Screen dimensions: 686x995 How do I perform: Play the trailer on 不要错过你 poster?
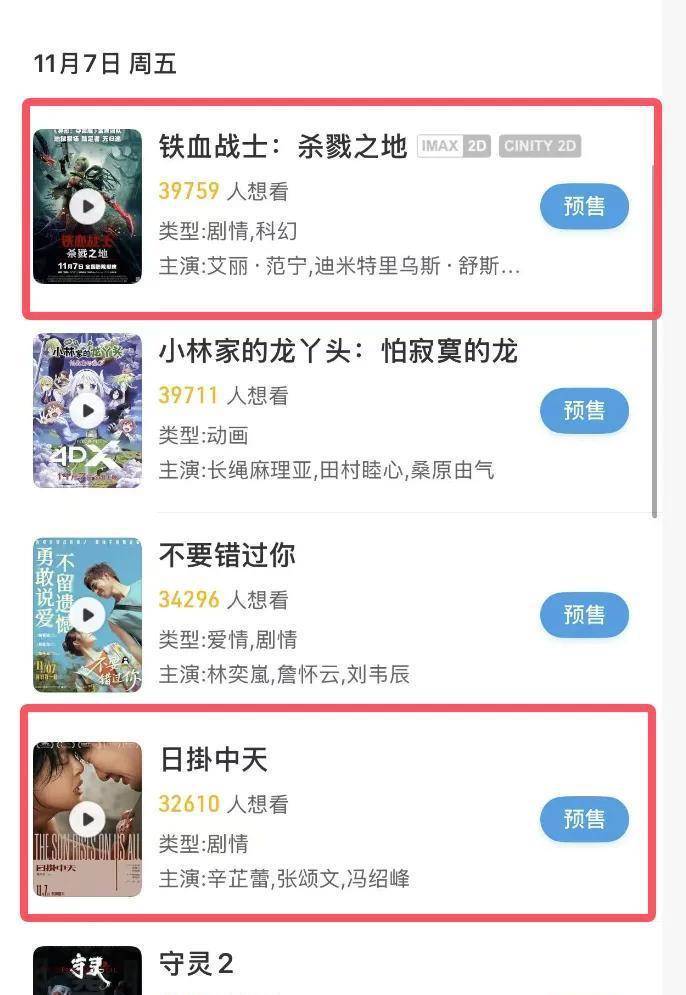[x=88, y=615]
